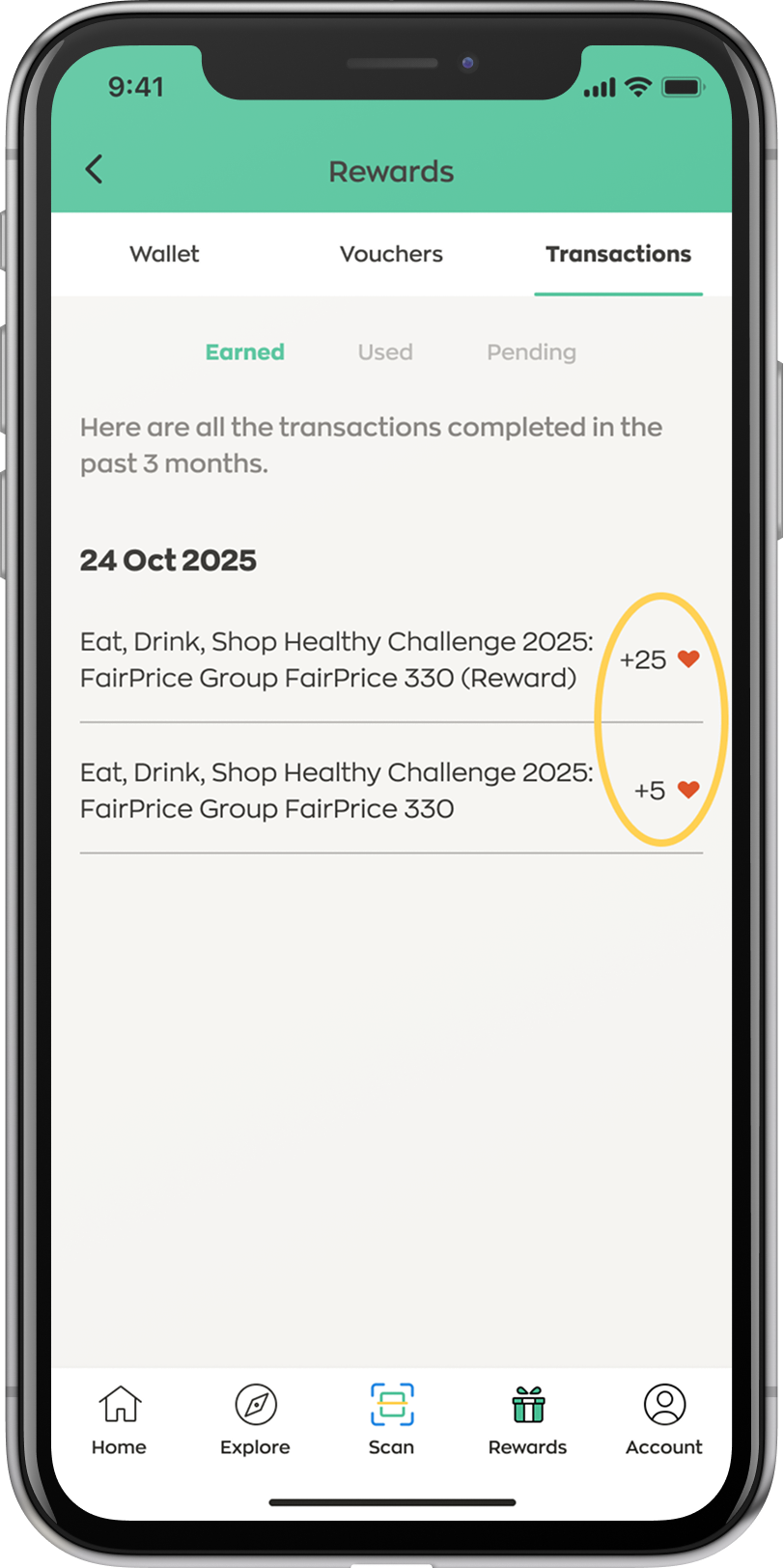Open Rewards from bottom navigation

(527, 1419)
